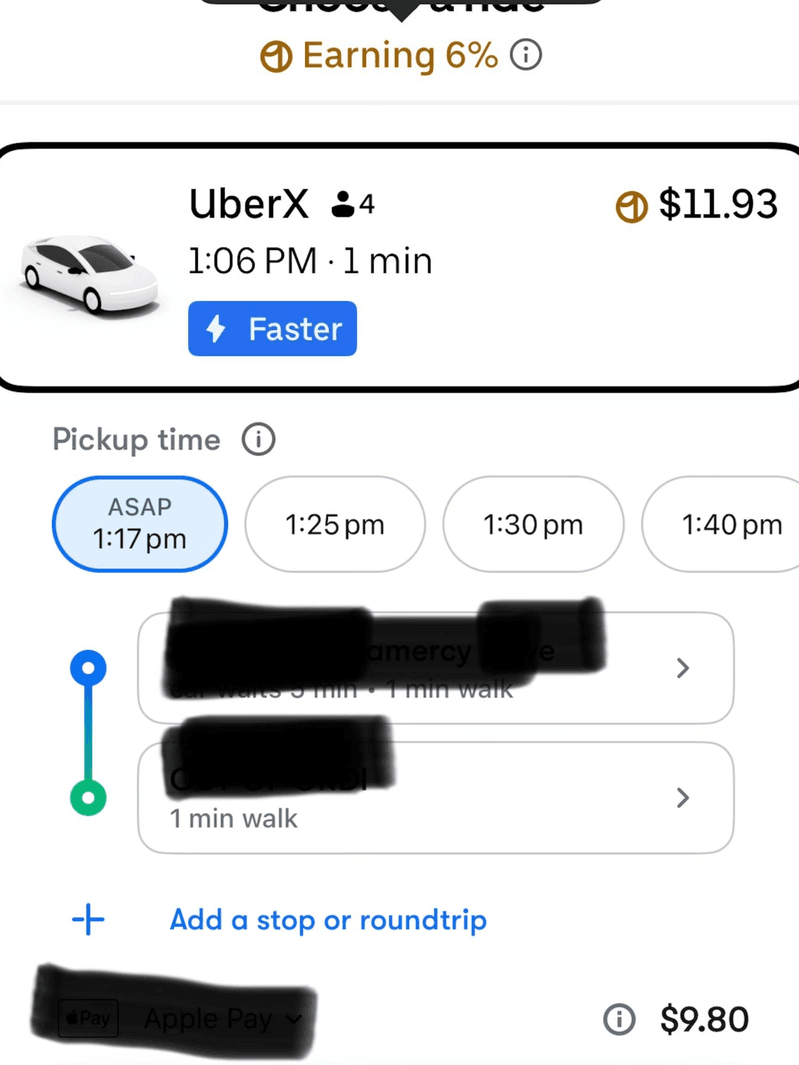Choose the 1:25 pm pickup time
The width and height of the screenshot is (799, 1065).
pyautogui.click(x=335, y=524)
